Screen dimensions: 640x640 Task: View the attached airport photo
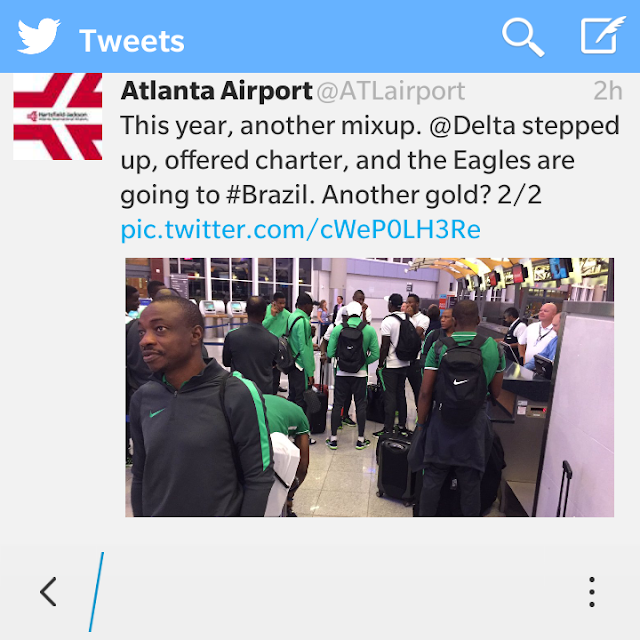(369, 387)
